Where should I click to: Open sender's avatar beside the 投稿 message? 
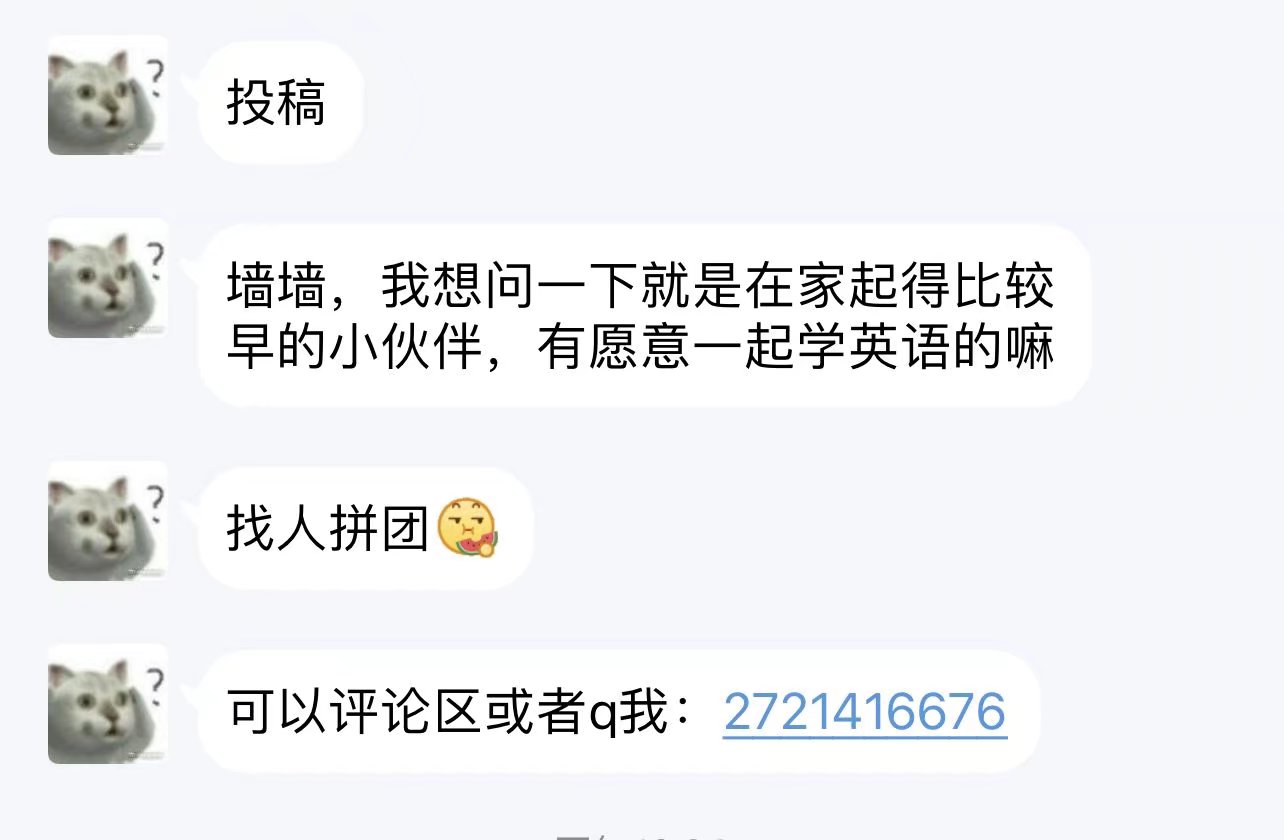107,95
